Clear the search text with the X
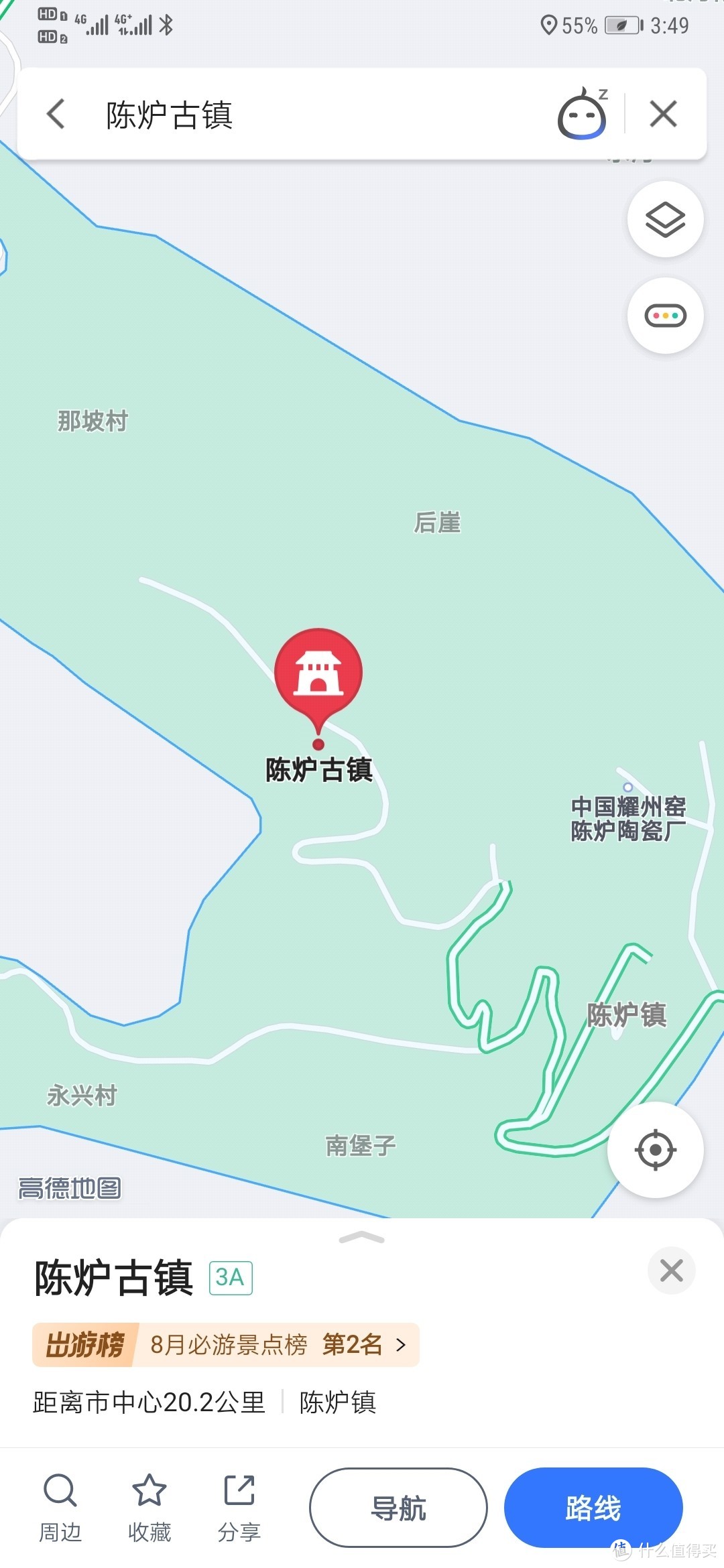The height and width of the screenshot is (1568, 724). (x=663, y=113)
